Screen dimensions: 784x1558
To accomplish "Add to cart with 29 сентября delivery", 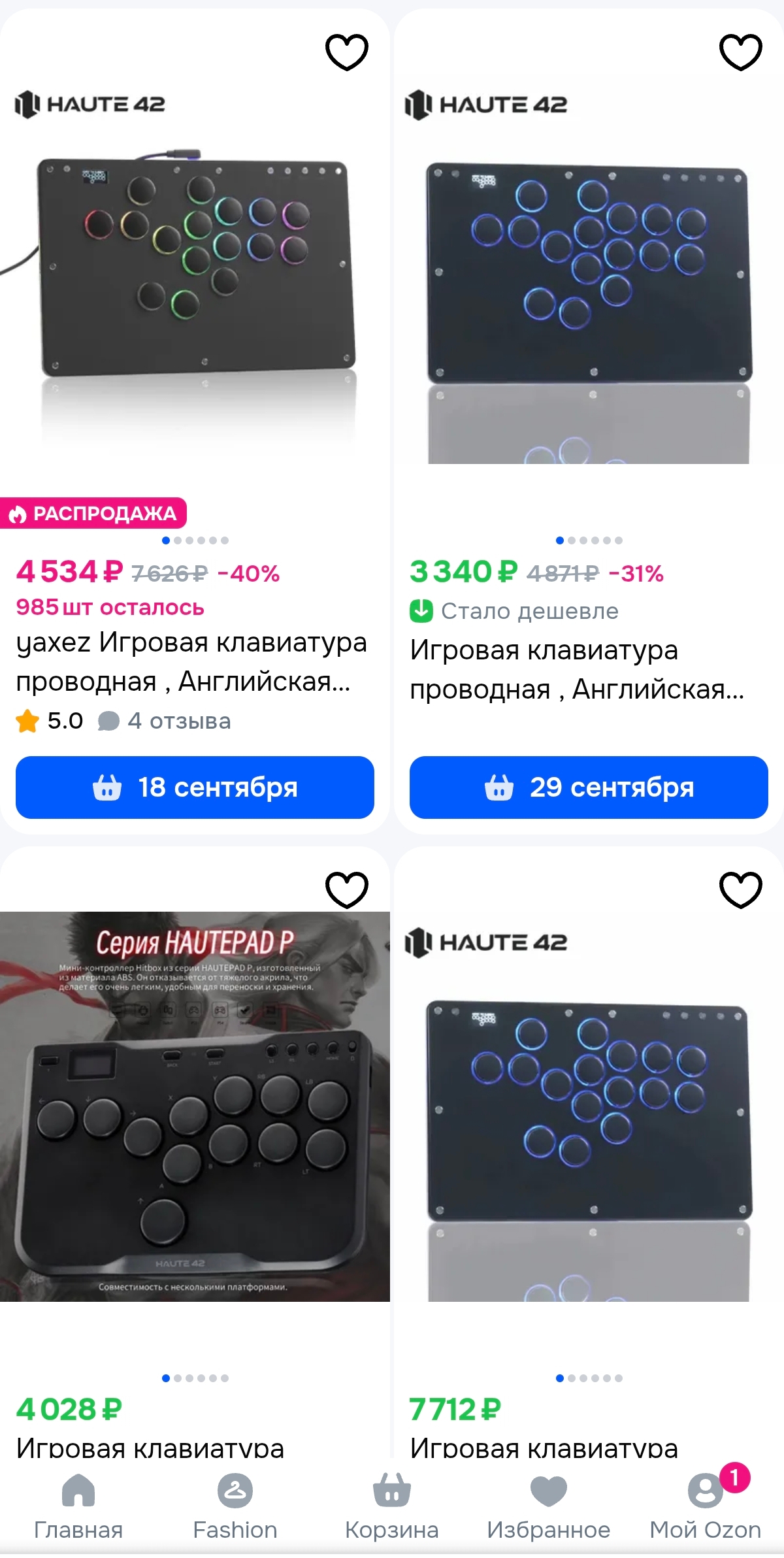I will click(588, 787).
